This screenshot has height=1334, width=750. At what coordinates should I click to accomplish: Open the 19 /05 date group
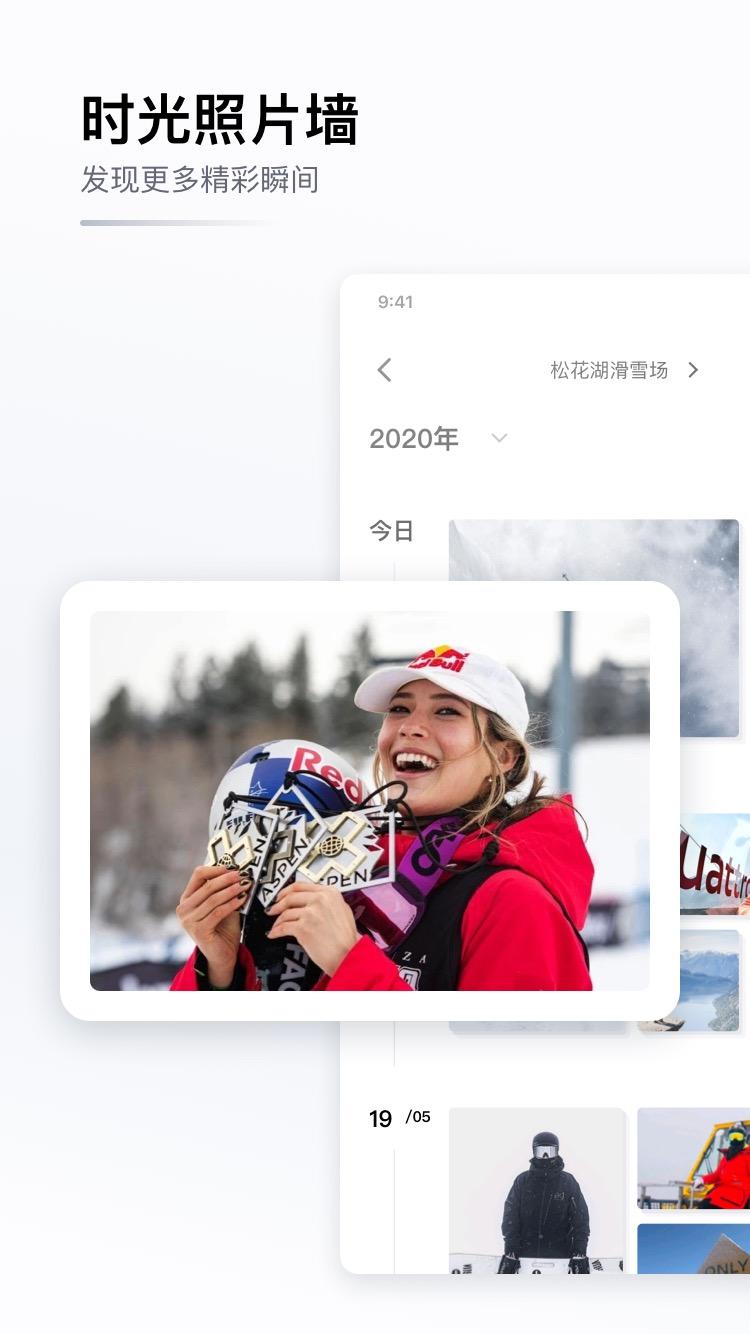coord(399,1119)
